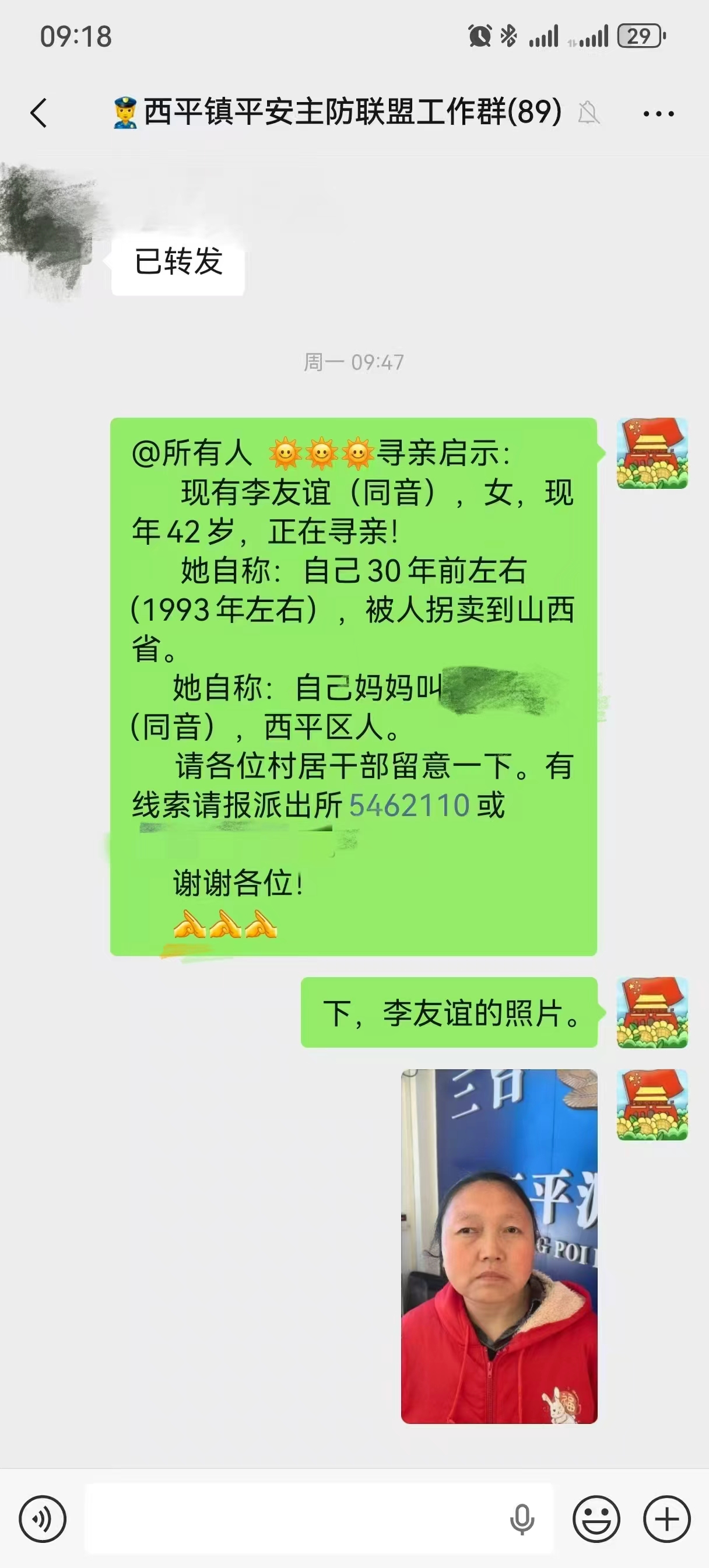This screenshot has width=709, height=1568.
Task: Open the emoji sticker panel
Action: pyautogui.click(x=596, y=1518)
